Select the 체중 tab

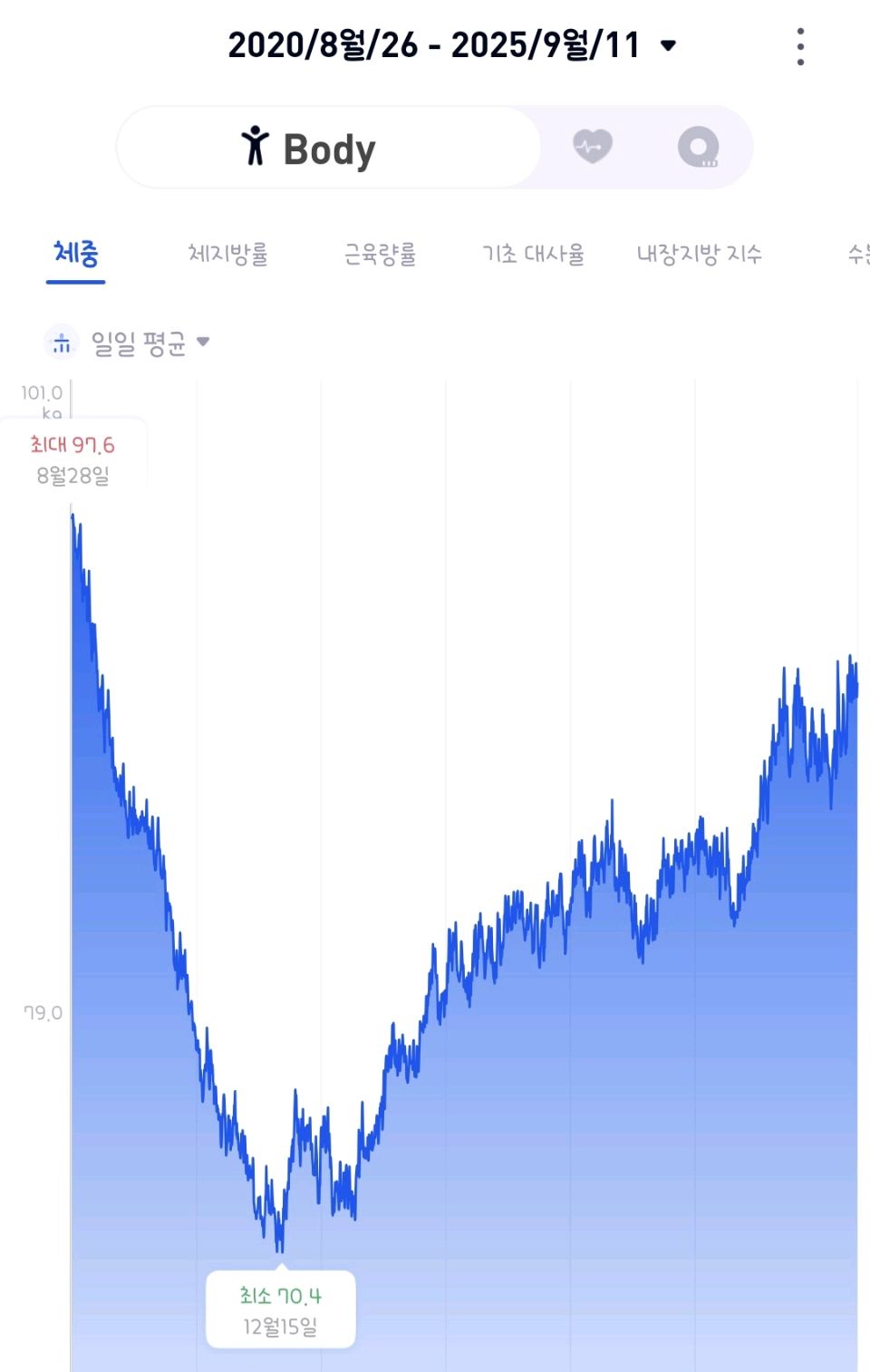tap(76, 254)
